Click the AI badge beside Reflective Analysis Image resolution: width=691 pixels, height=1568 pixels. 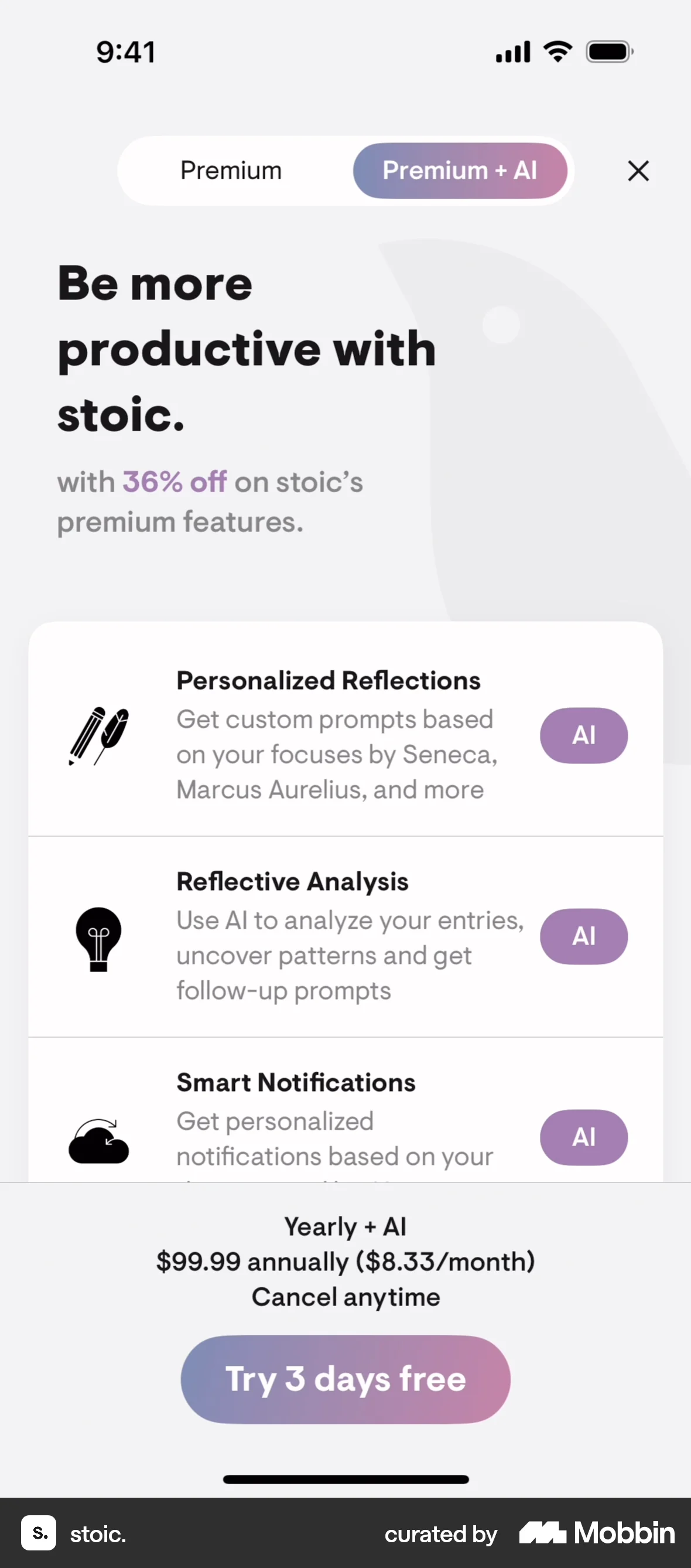click(x=583, y=937)
